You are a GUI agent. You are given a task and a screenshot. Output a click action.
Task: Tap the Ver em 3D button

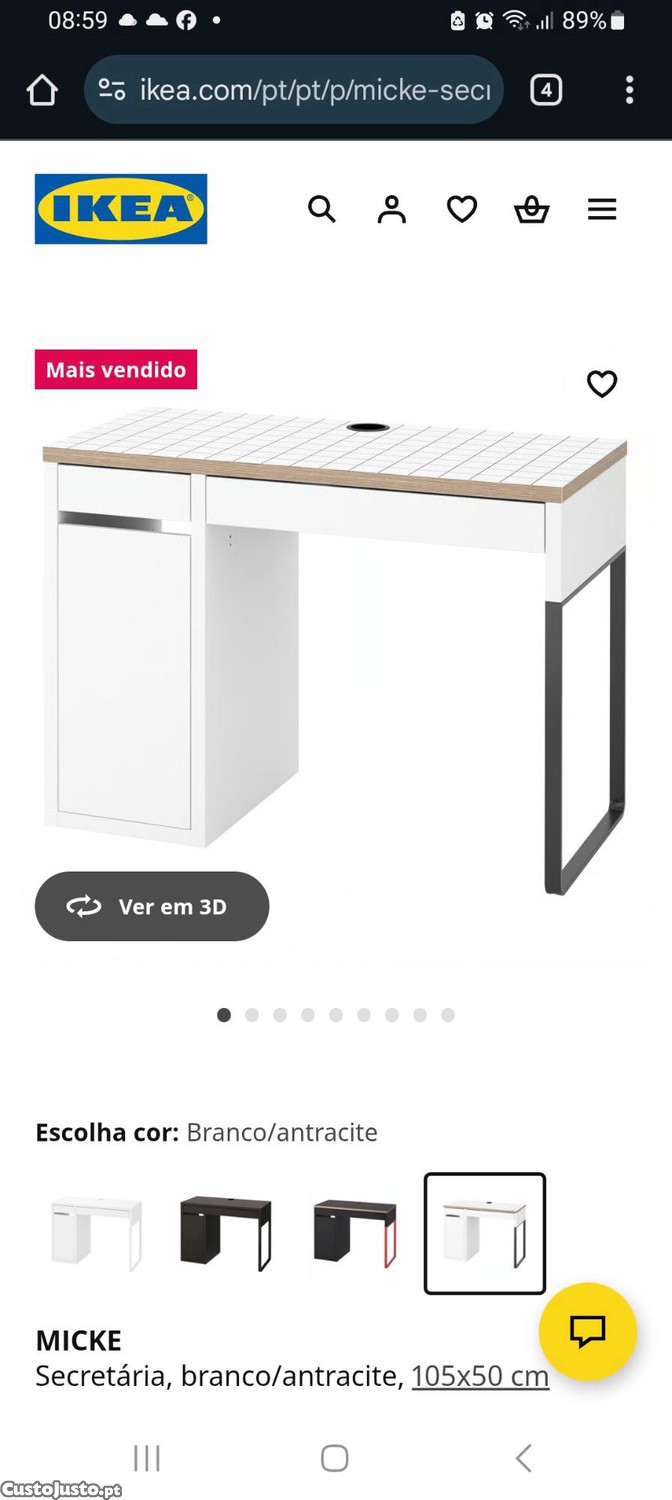click(x=152, y=906)
